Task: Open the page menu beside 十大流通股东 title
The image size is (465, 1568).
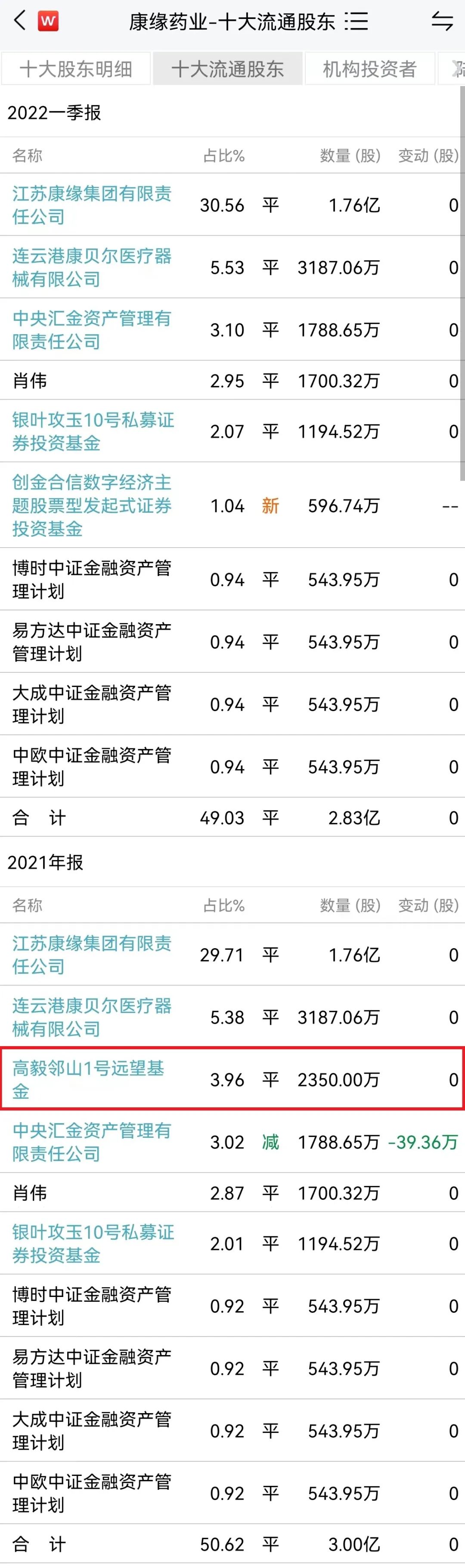Action: click(356, 22)
